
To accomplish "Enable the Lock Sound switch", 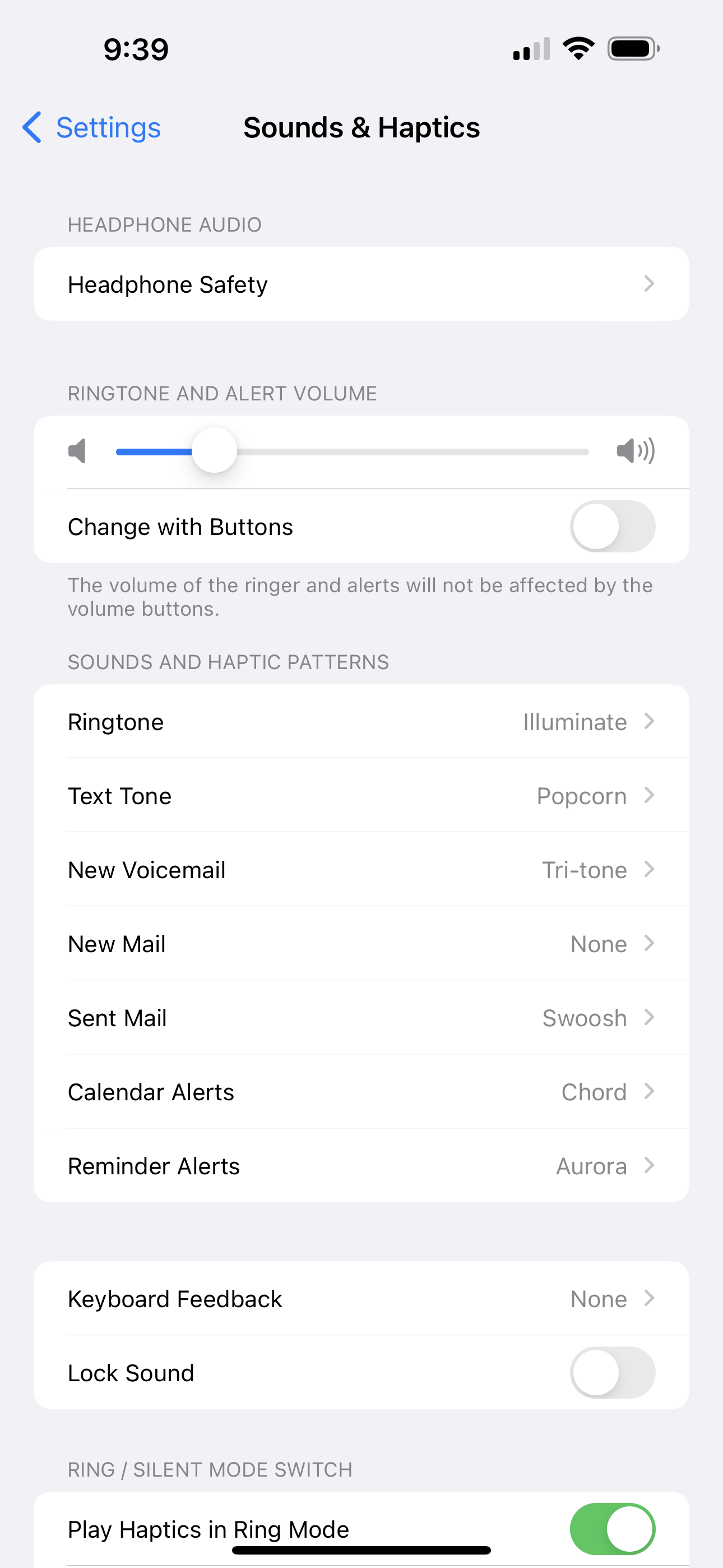I will point(611,1373).
